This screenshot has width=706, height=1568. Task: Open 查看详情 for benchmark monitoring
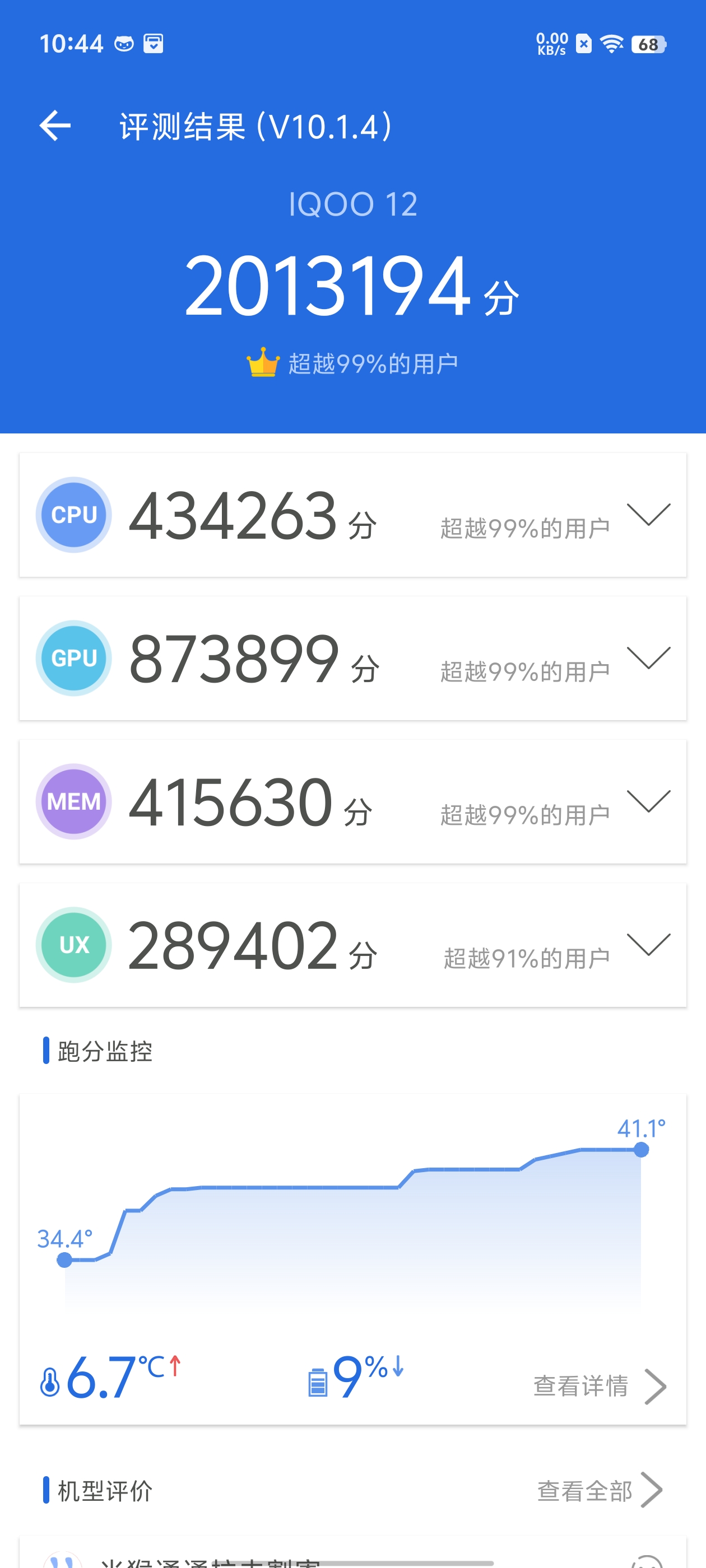click(x=600, y=1386)
